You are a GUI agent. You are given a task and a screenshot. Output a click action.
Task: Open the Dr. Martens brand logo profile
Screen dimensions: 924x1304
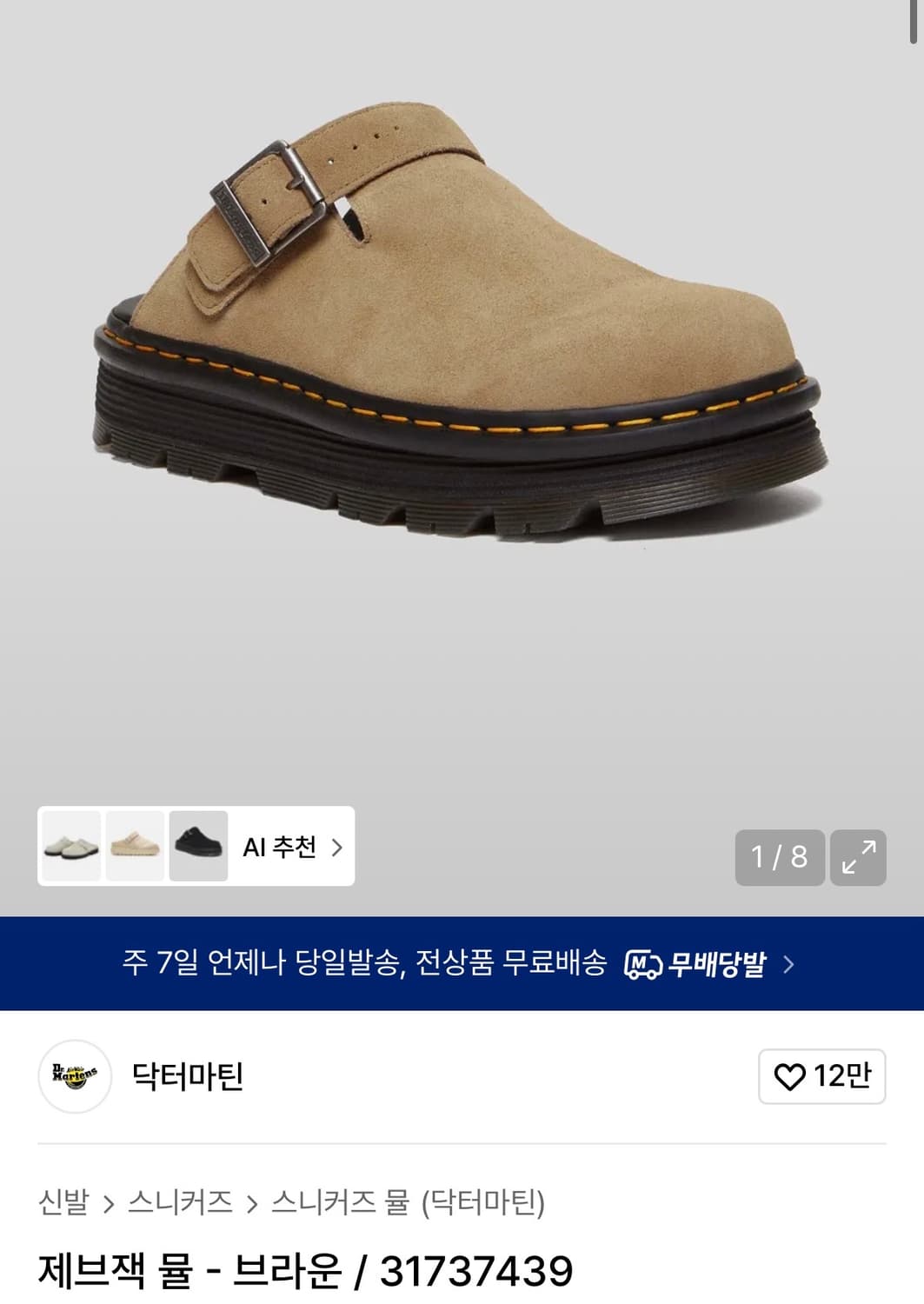pyautogui.click(x=75, y=1077)
